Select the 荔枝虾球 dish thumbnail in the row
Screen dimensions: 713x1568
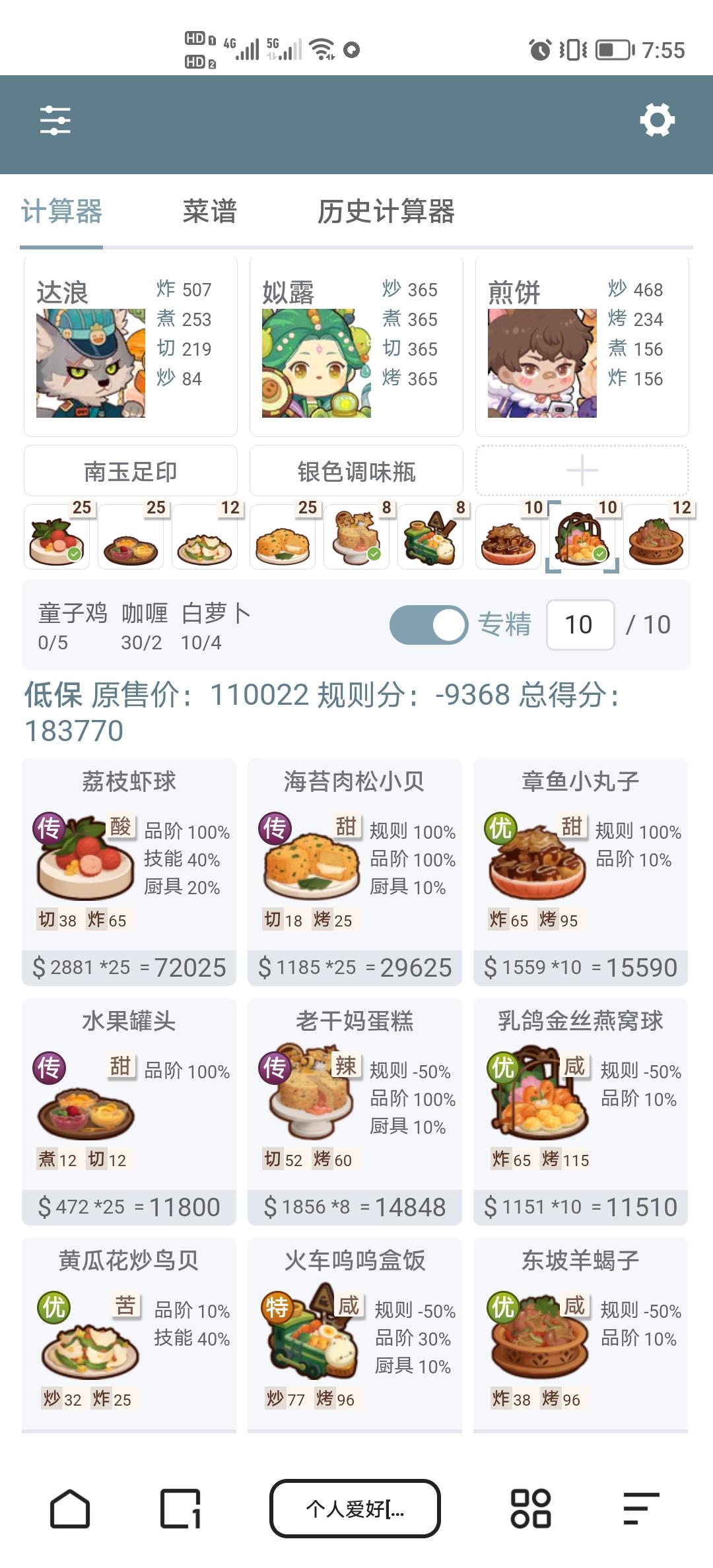(x=55, y=538)
